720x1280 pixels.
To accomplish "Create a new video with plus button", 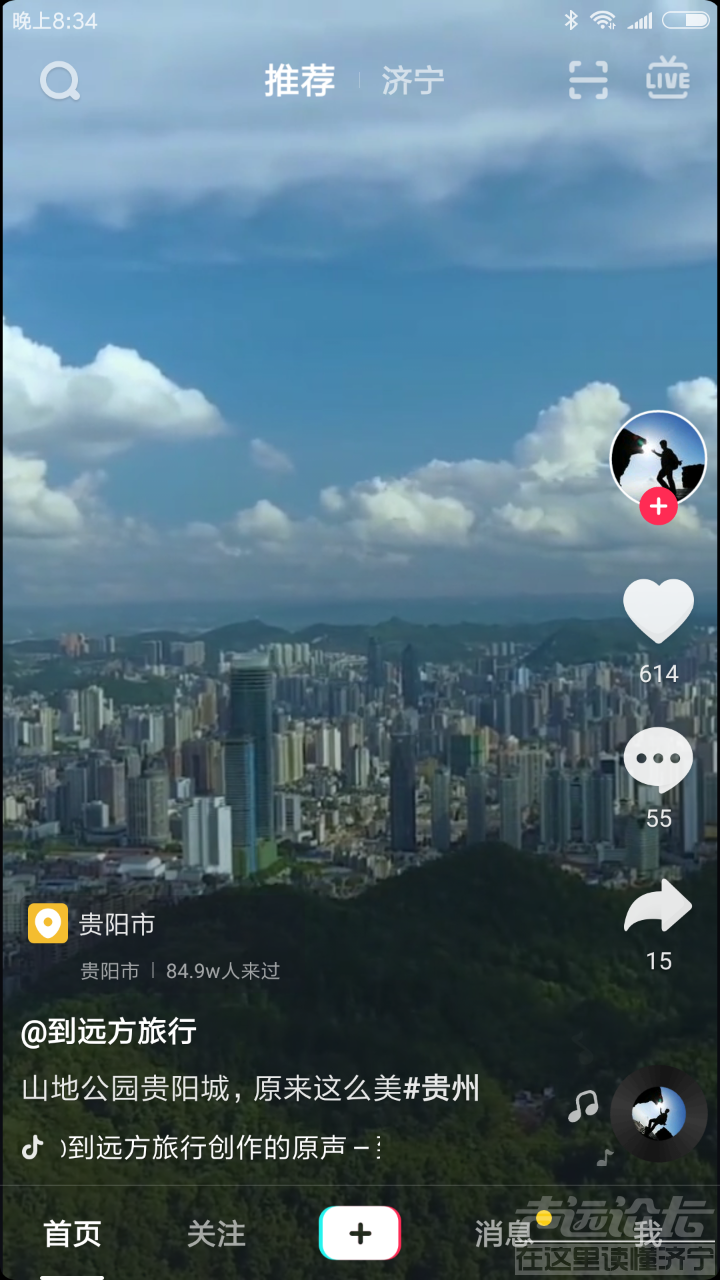I will click(x=360, y=1233).
